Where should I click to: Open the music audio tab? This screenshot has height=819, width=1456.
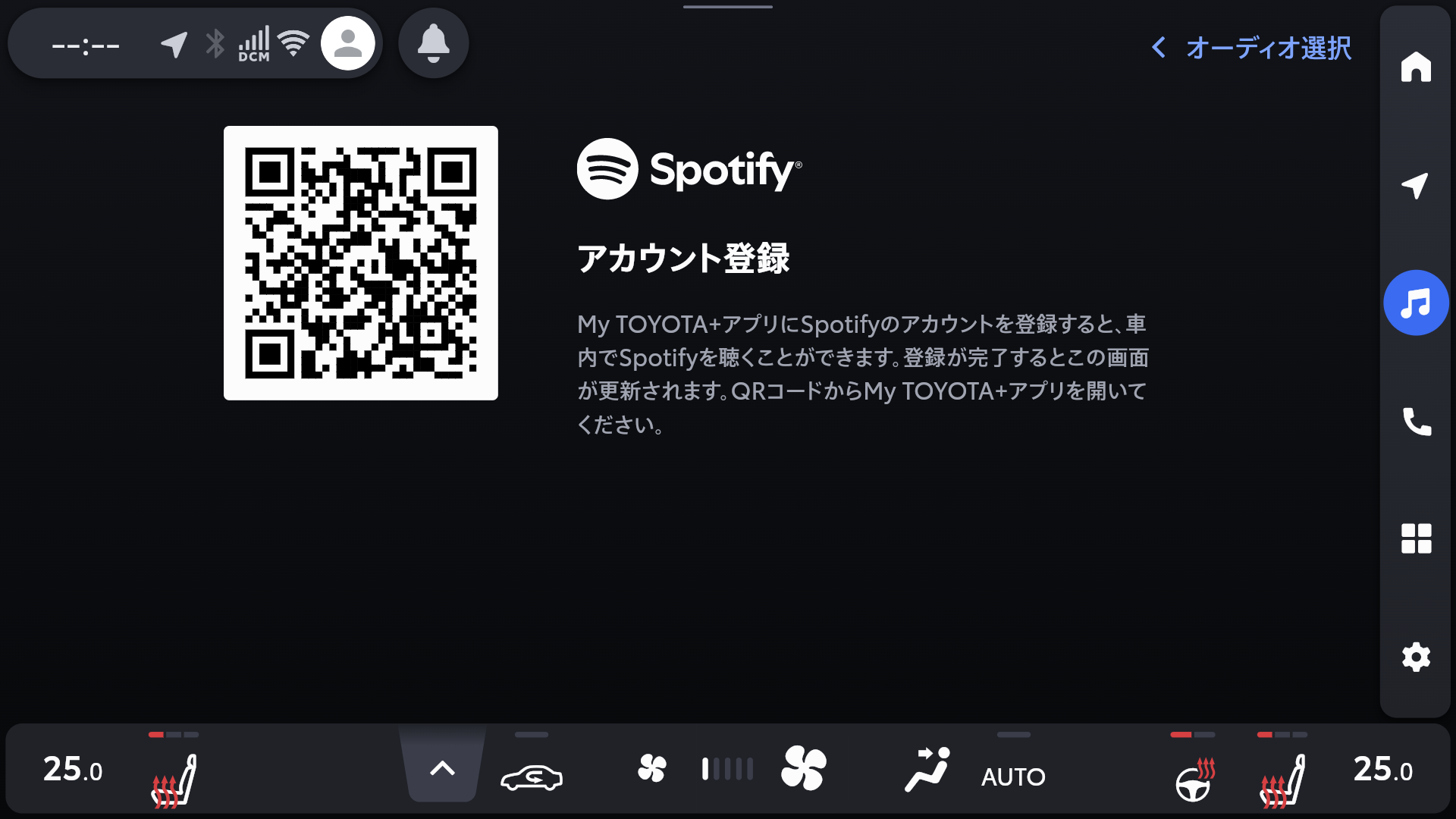coord(1415,303)
